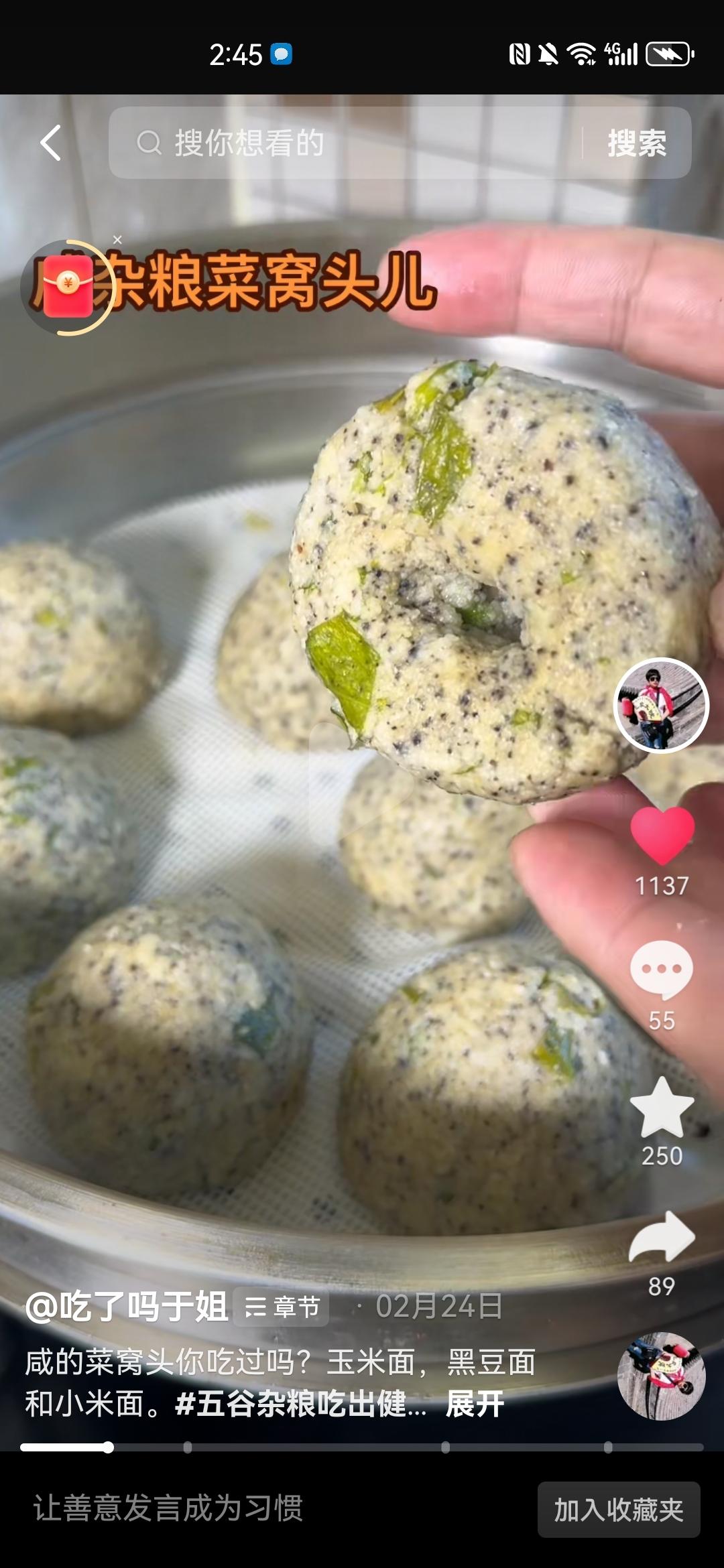Viewport: 724px width, 1568px height.
Task: Favorite the video with the star
Action: 662,1109
